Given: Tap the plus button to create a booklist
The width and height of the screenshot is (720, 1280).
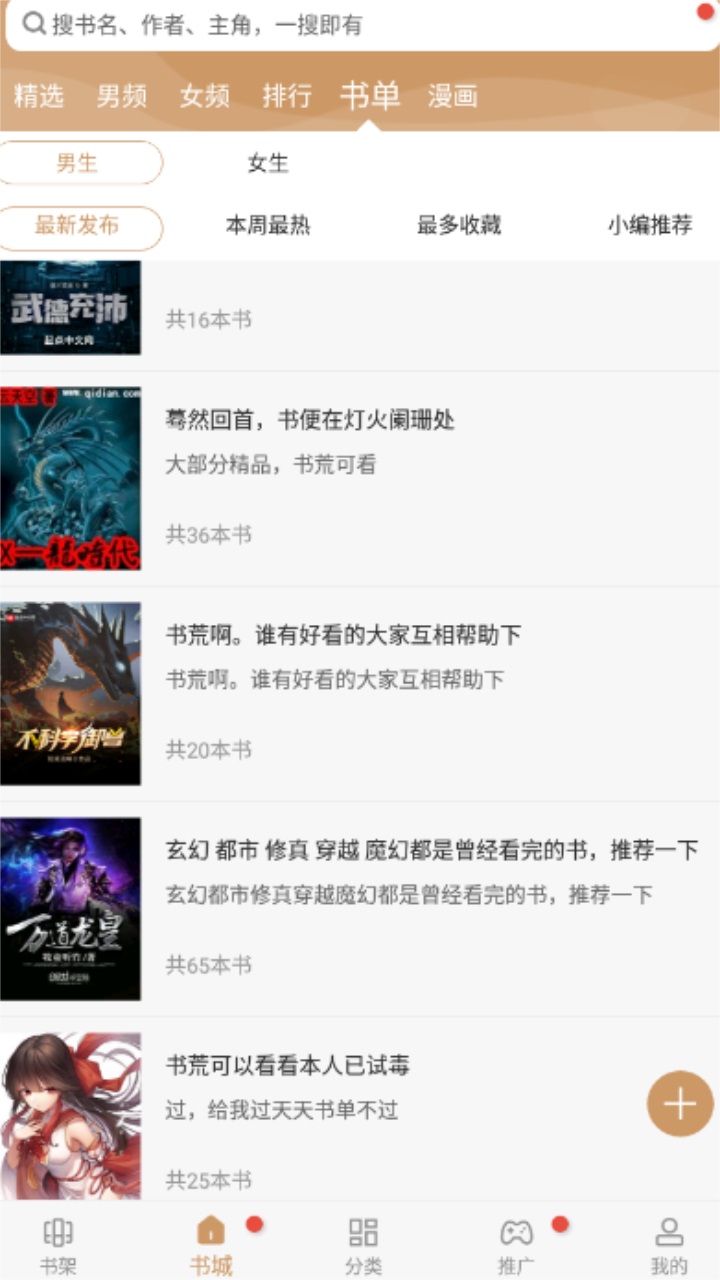Looking at the screenshot, I should coord(680,1104).
